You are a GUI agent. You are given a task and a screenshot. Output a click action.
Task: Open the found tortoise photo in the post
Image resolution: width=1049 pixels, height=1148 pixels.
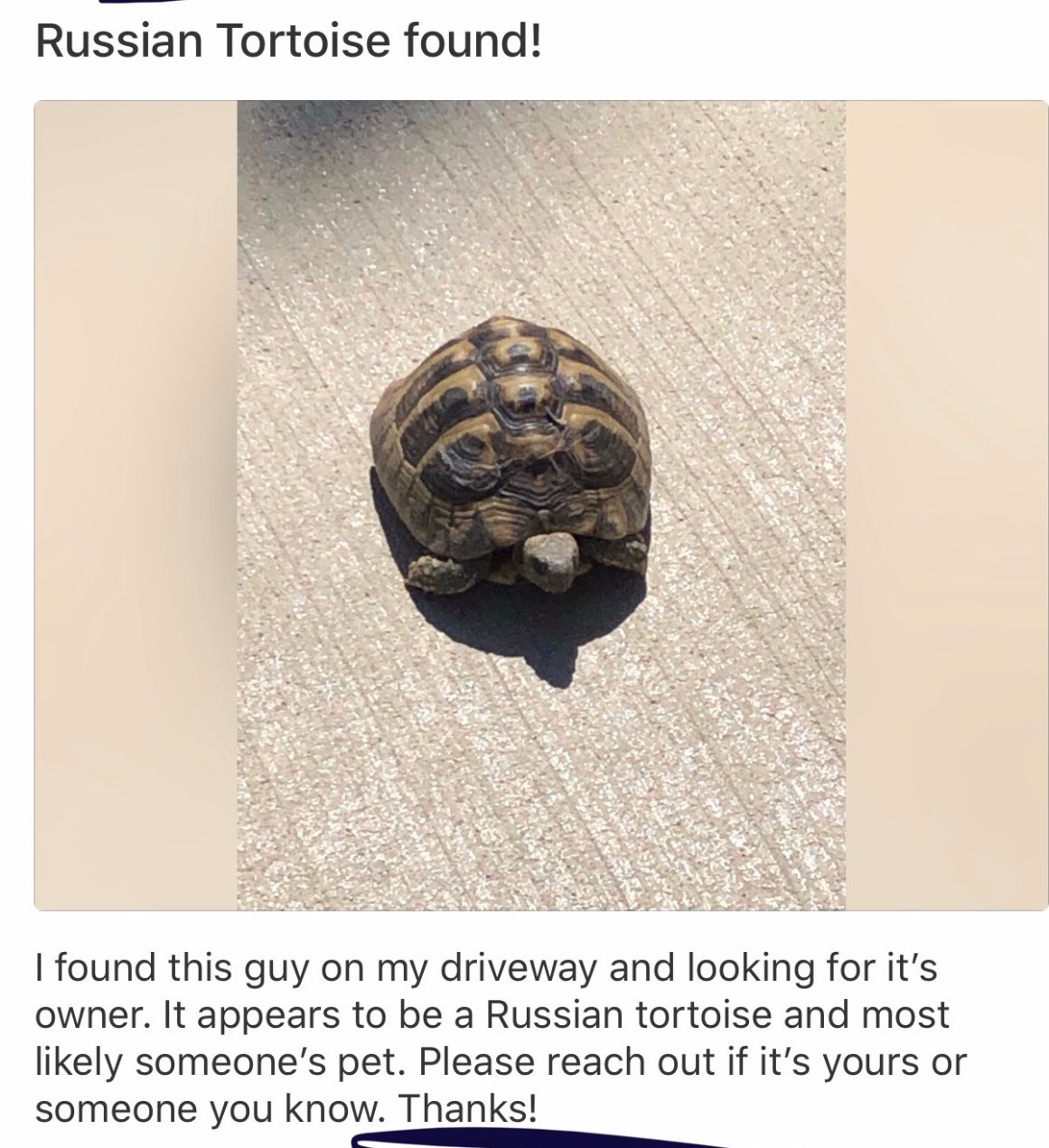pyautogui.click(x=540, y=504)
